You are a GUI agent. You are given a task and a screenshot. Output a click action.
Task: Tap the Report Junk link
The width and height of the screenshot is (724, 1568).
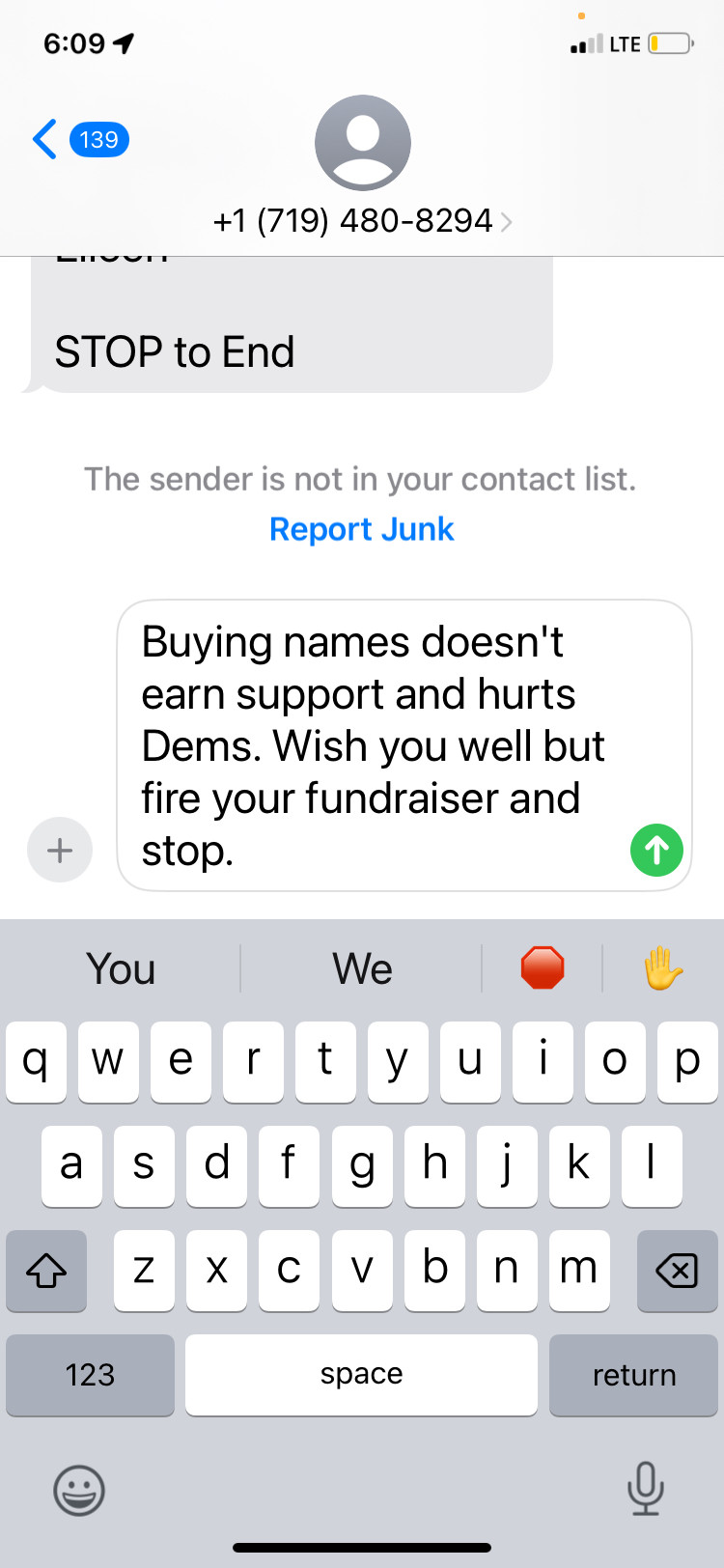(x=361, y=529)
